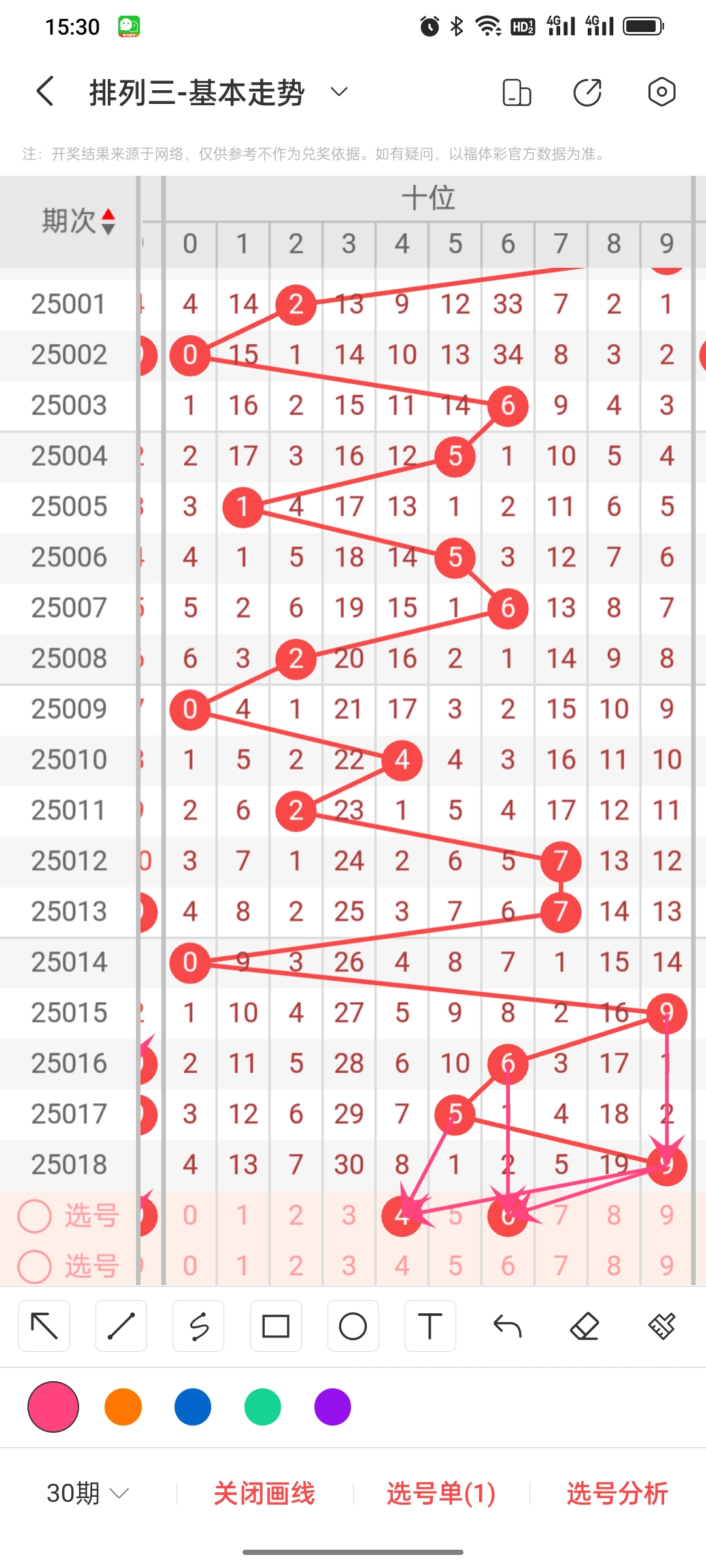Screen dimensions: 706x1568
Task: Open the settings hexagon icon
Action: click(662, 92)
